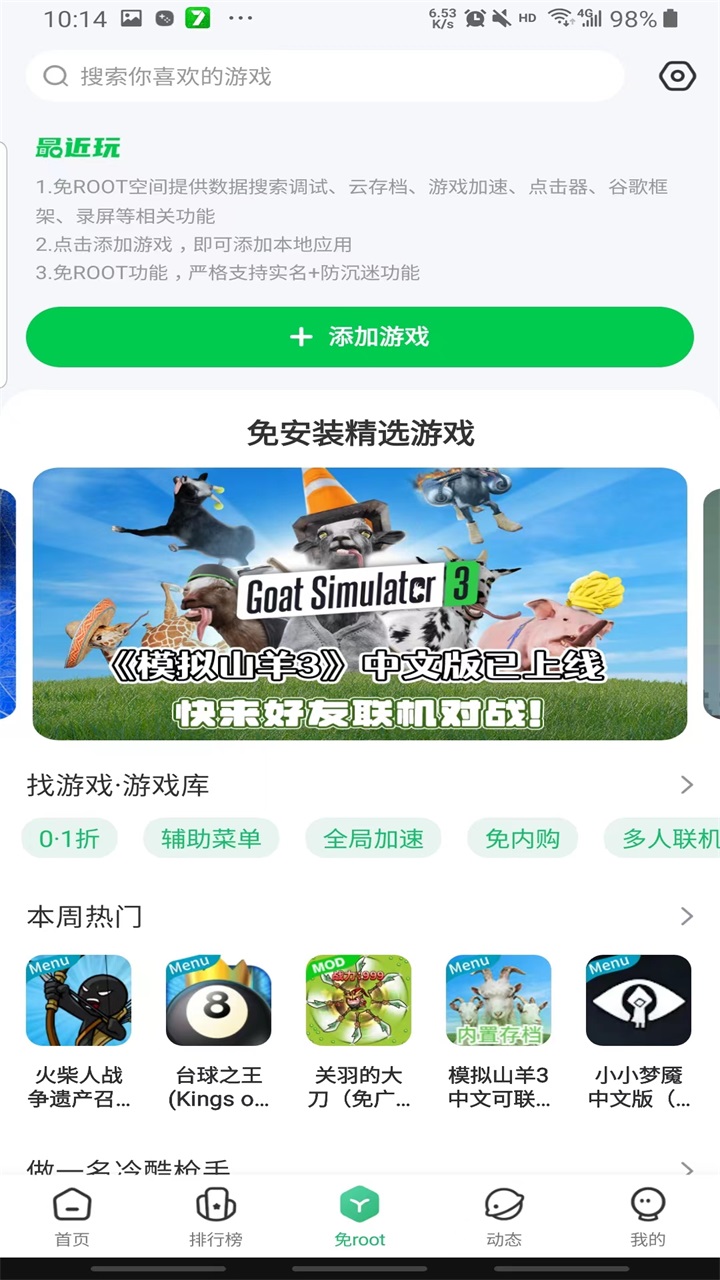Select the 辅助菜单 chip

(x=211, y=839)
